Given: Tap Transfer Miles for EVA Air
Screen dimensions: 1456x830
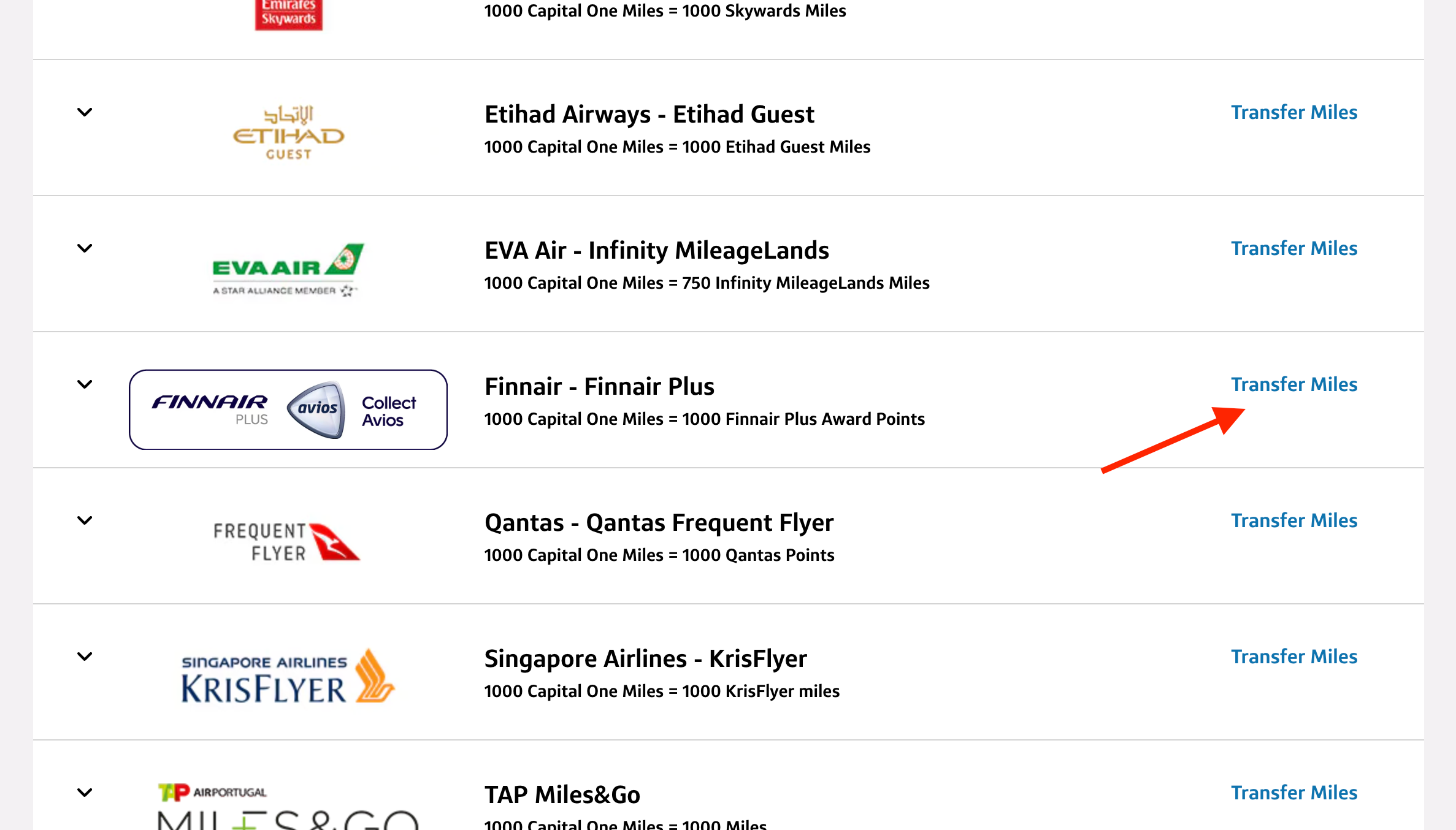Looking at the screenshot, I should (1294, 248).
